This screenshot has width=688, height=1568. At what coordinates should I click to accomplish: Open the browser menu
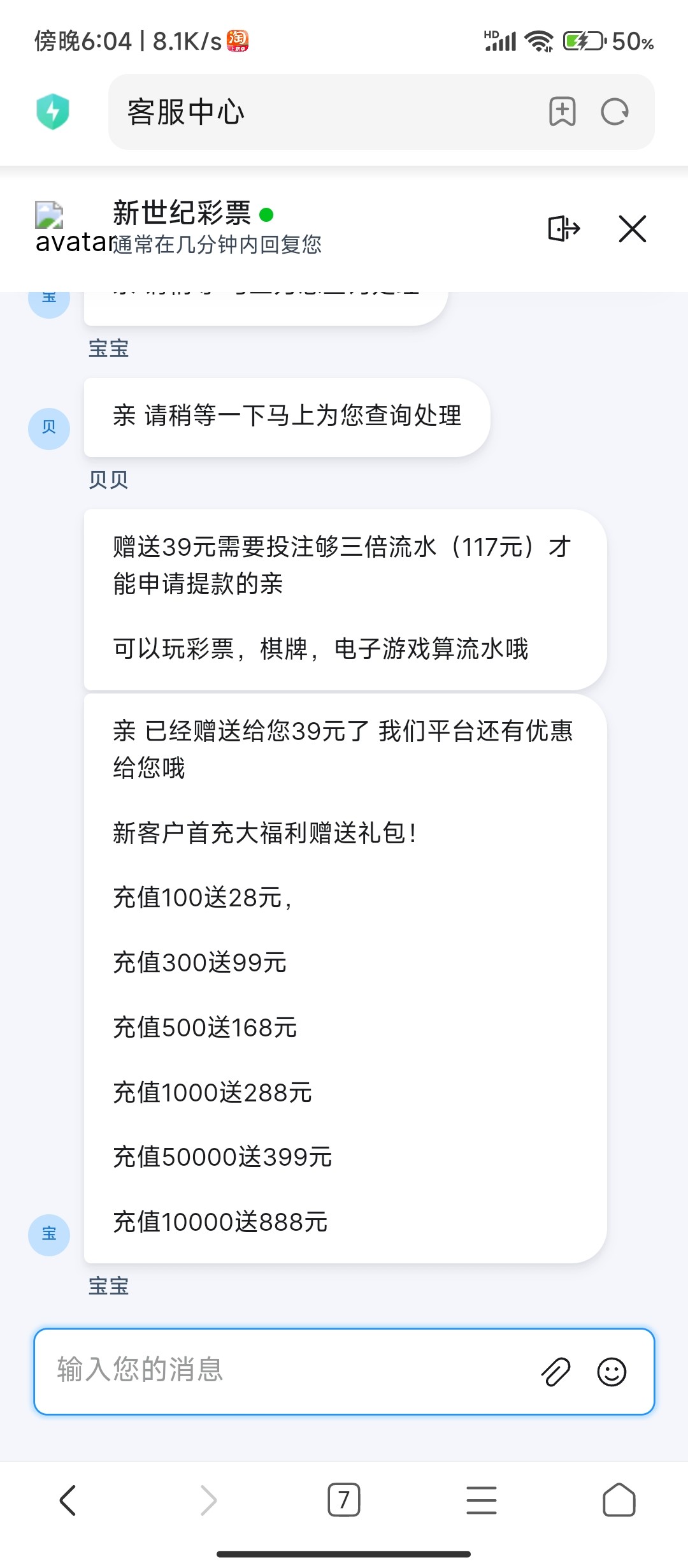pyautogui.click(x=482, y=1500)
